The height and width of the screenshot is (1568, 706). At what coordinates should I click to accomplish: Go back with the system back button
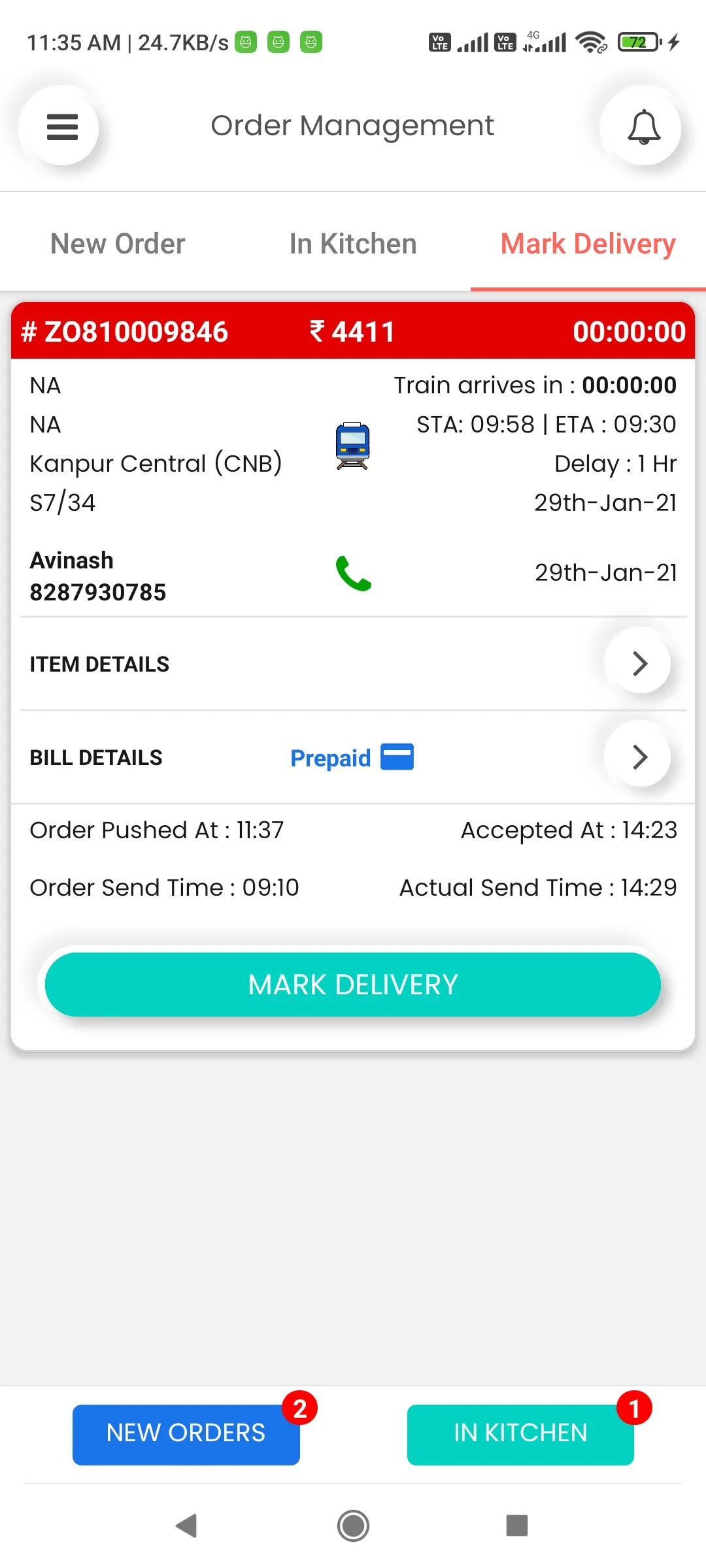tap(187, 1526)
